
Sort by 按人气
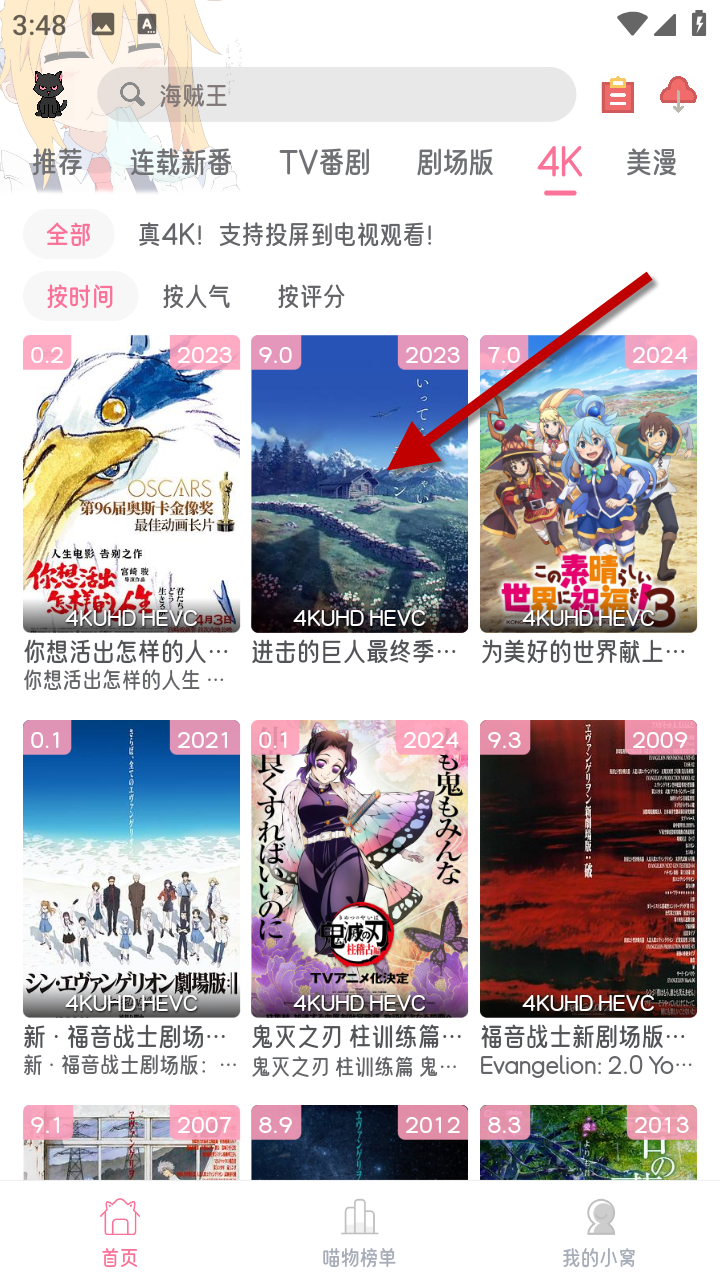tap(196, 296)
